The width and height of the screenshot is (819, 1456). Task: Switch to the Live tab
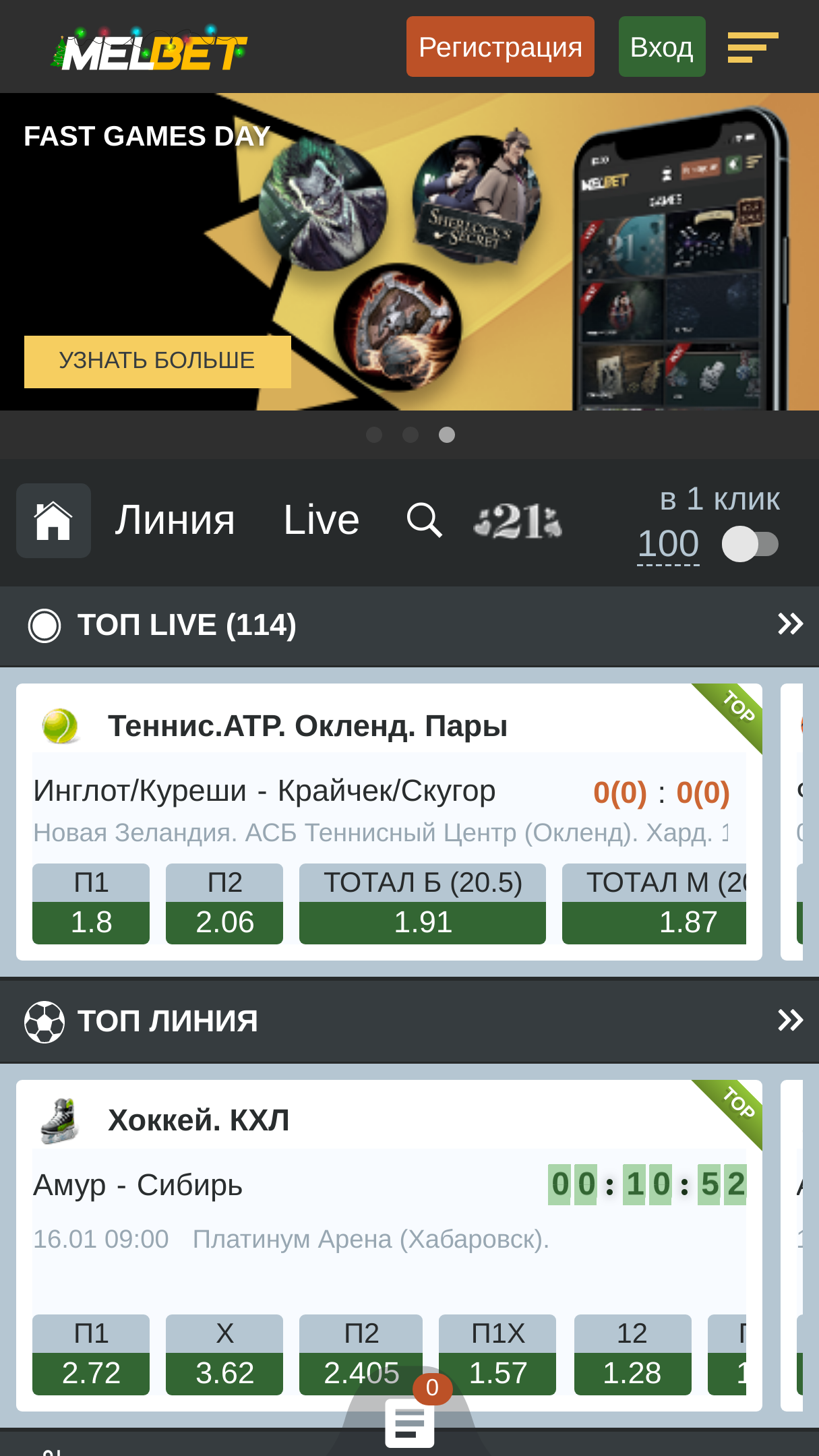[321, 520]
